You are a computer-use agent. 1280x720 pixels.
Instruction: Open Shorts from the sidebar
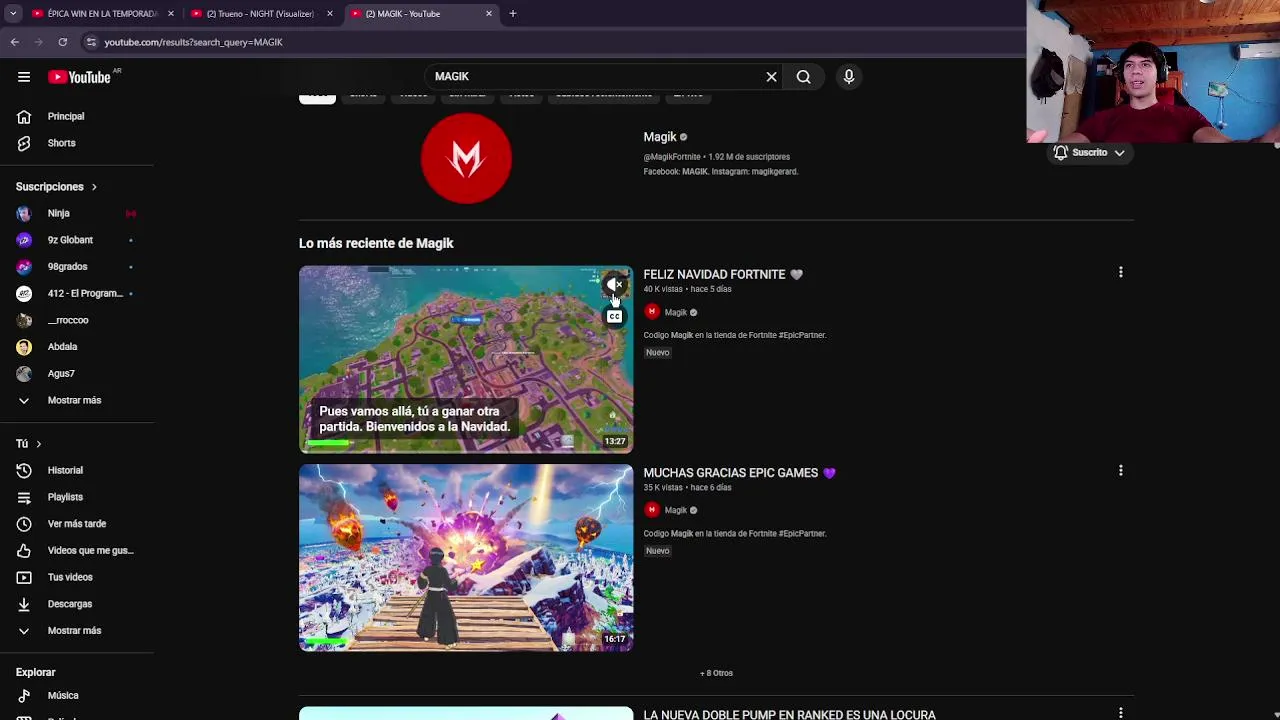[61, 143]
